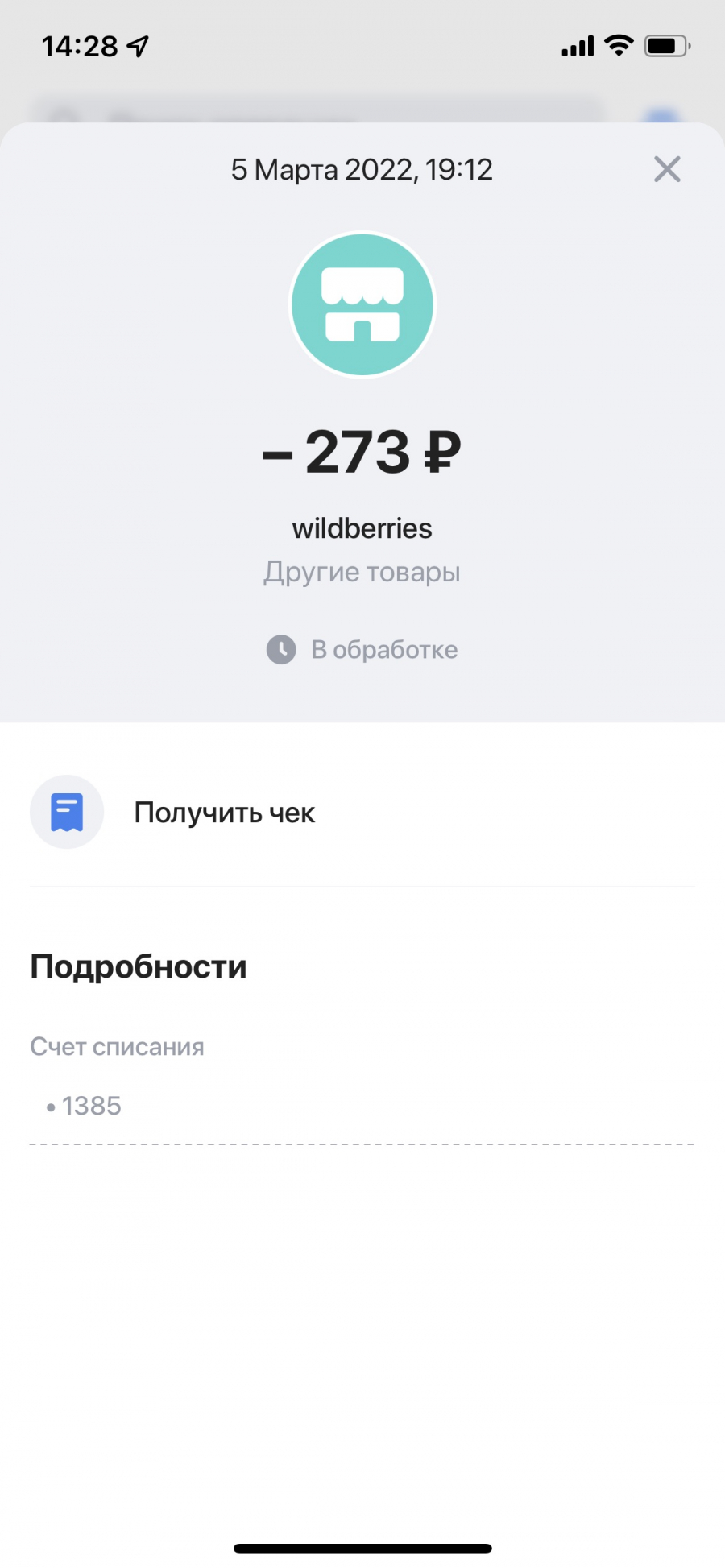Open Получить чек to get the receipt
The image size is (725, 1568).
pos(362,812)
